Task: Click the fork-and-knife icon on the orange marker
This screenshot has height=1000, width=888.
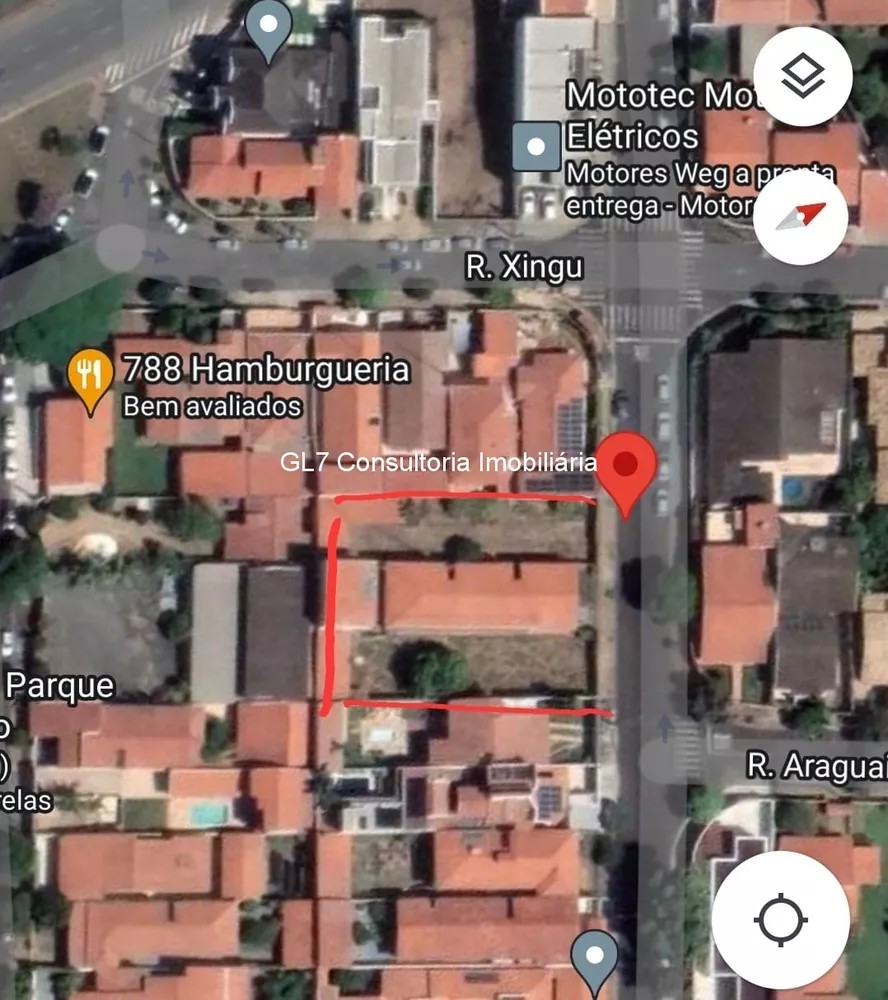Action: tap(88, 371)
